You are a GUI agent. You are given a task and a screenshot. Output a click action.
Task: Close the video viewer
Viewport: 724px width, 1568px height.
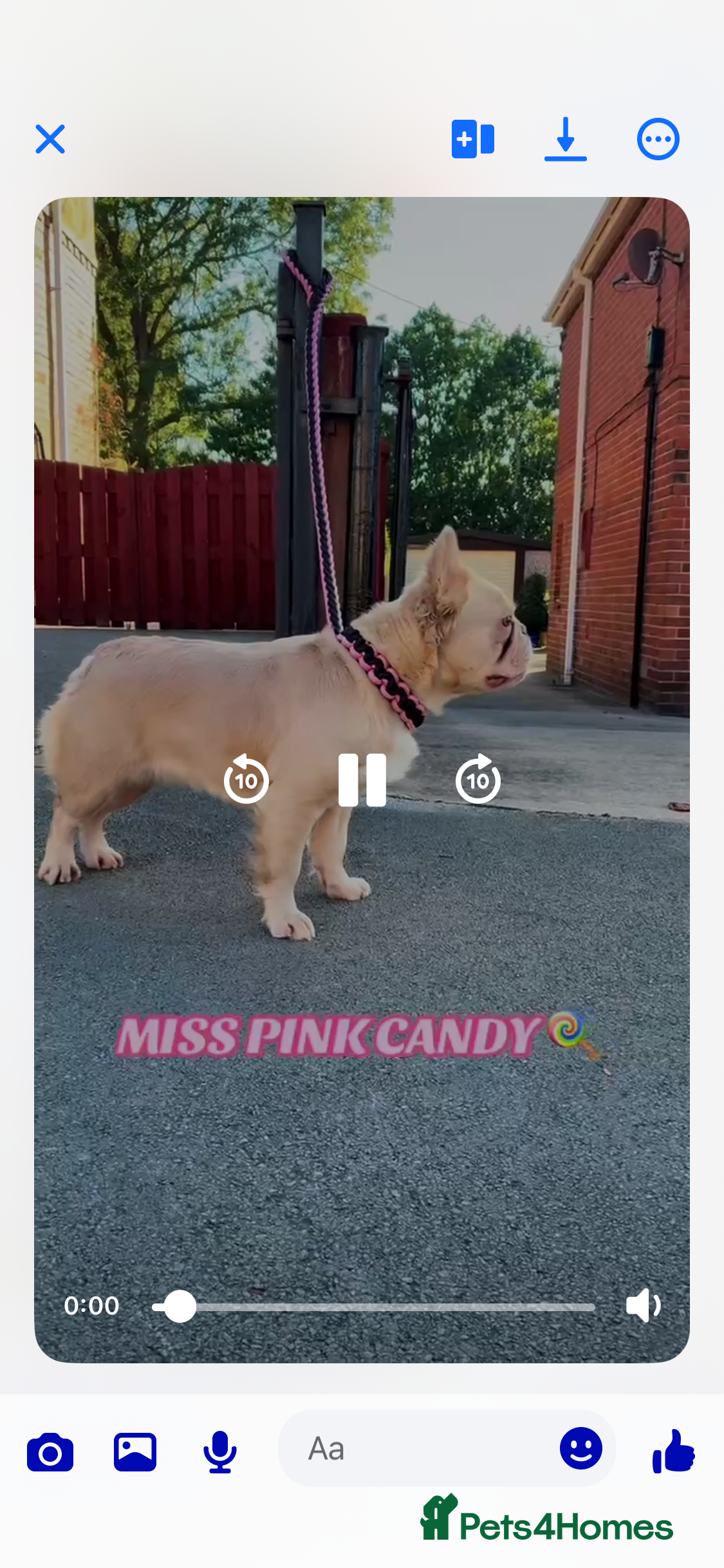pyautogui.click(x=50, y=140)
